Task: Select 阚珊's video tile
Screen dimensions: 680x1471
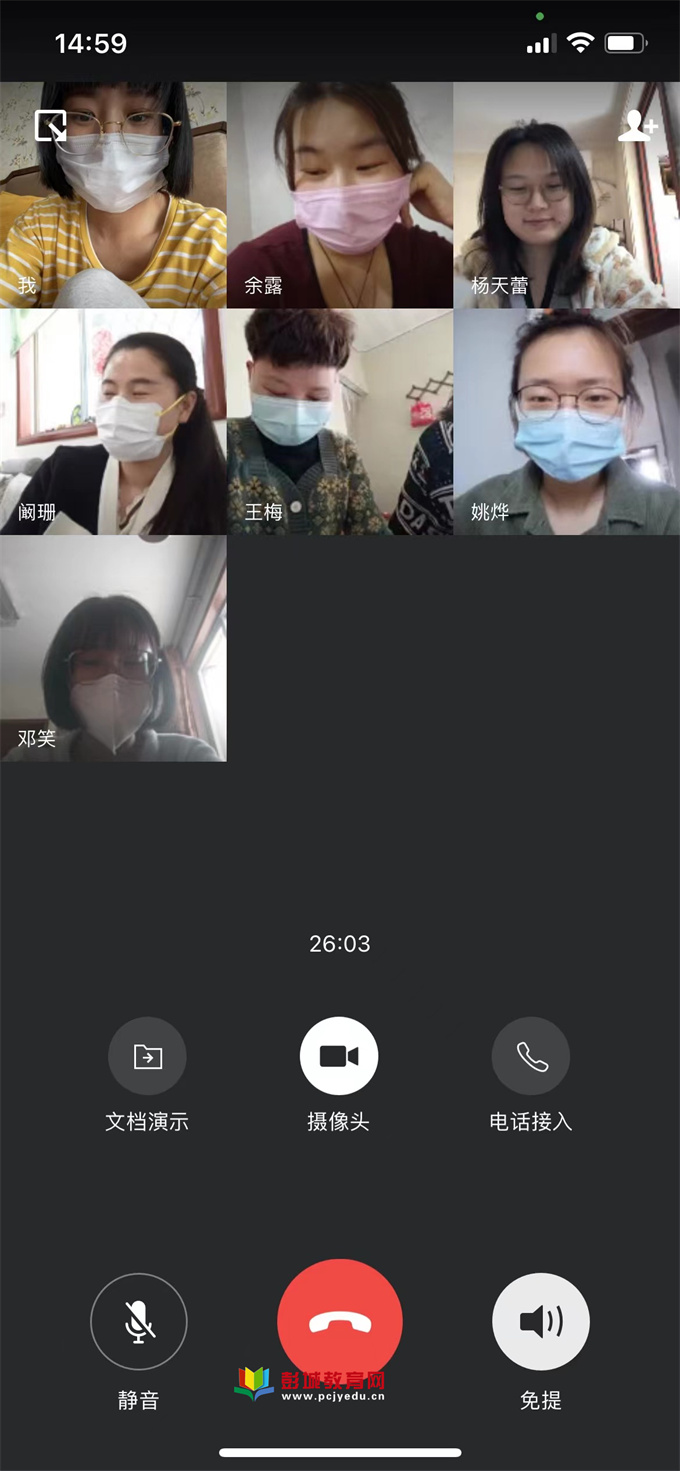Action: 113,422
